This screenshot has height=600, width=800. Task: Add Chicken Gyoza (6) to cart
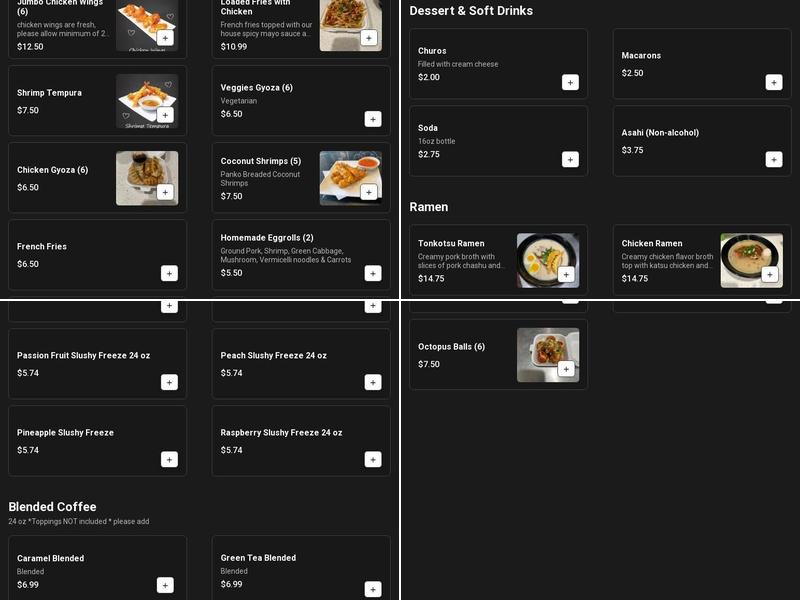(x=165, y=192)
